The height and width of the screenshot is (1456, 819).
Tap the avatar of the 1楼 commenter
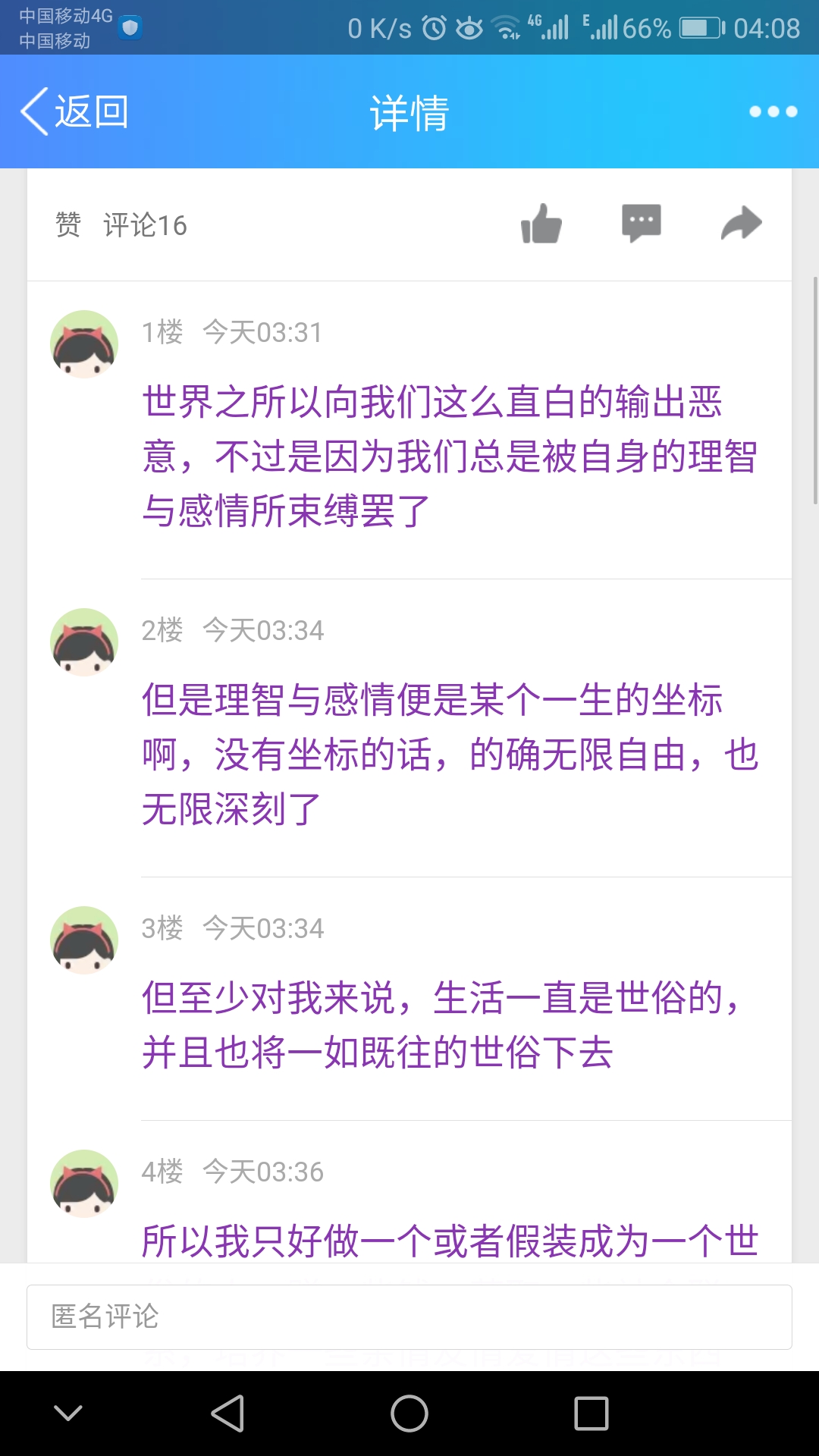(x=84, y=344)
